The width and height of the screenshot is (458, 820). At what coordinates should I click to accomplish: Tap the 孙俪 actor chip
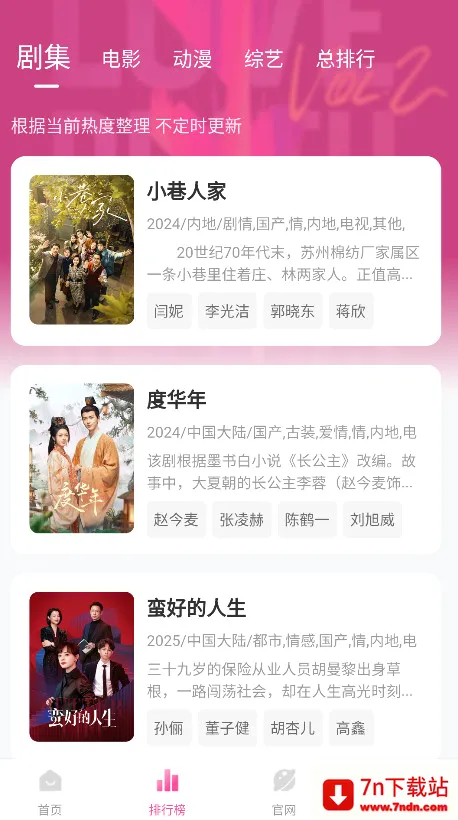tap(169, 727)
